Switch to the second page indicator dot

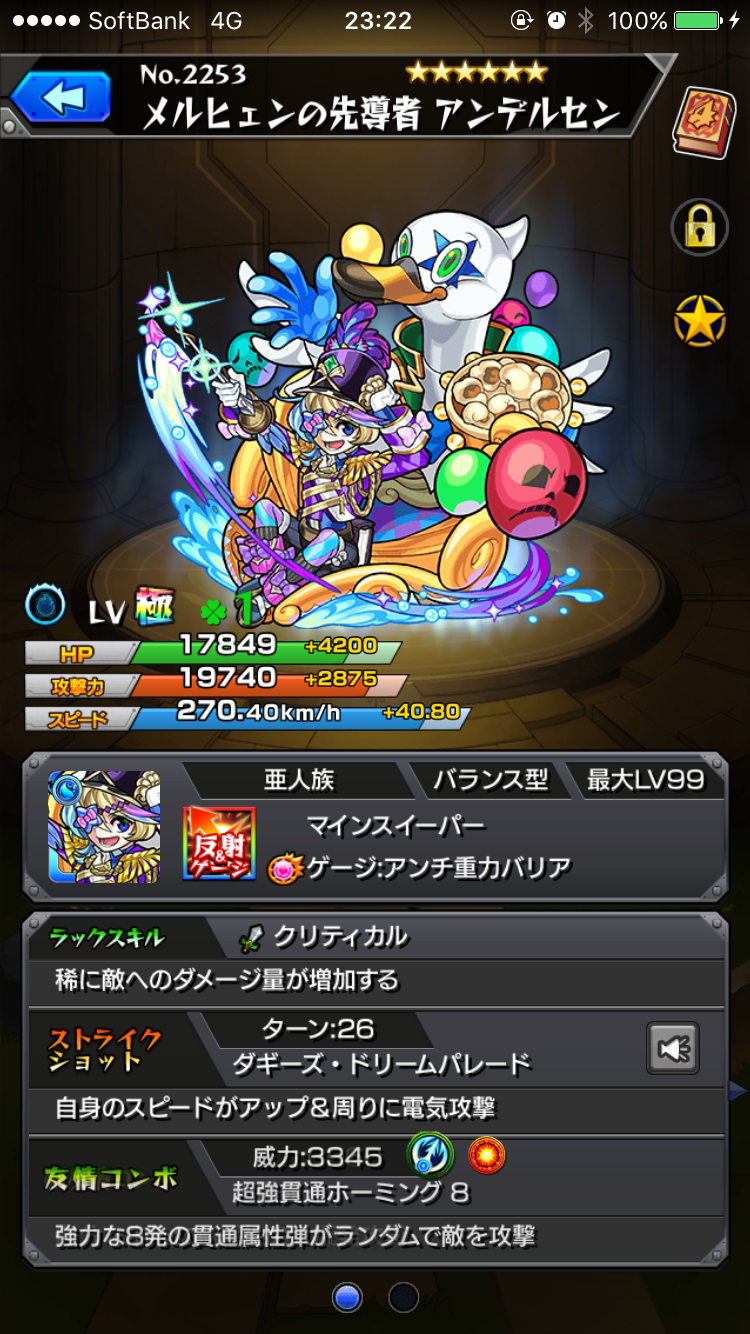point(403,1297)
